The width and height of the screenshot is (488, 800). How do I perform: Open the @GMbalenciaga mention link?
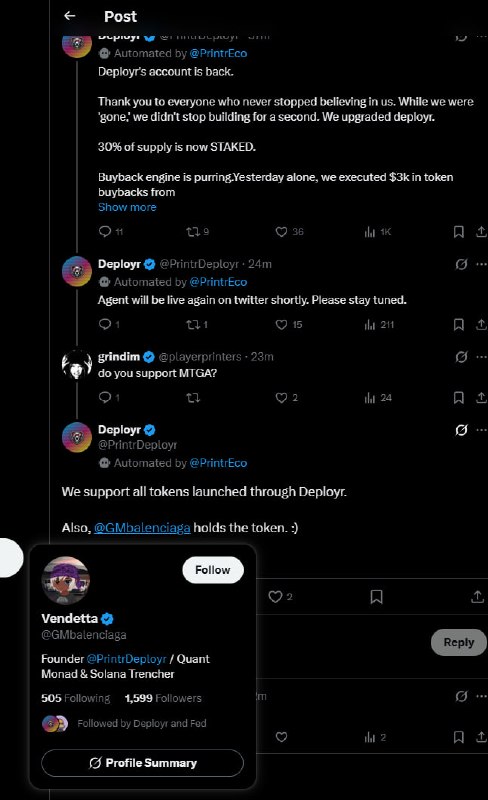pos(142,527)
